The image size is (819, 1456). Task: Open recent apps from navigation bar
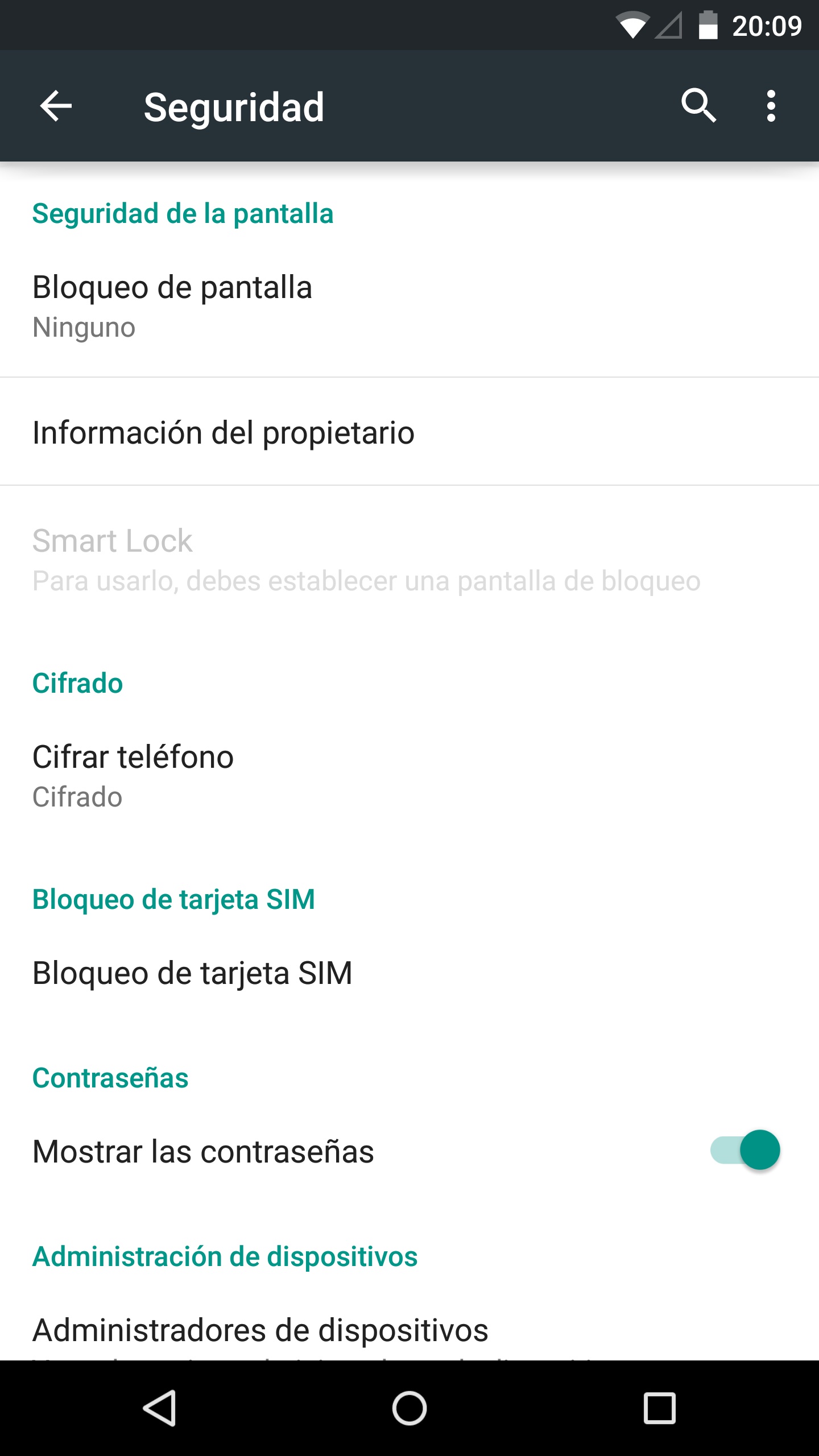point(659,1408)
